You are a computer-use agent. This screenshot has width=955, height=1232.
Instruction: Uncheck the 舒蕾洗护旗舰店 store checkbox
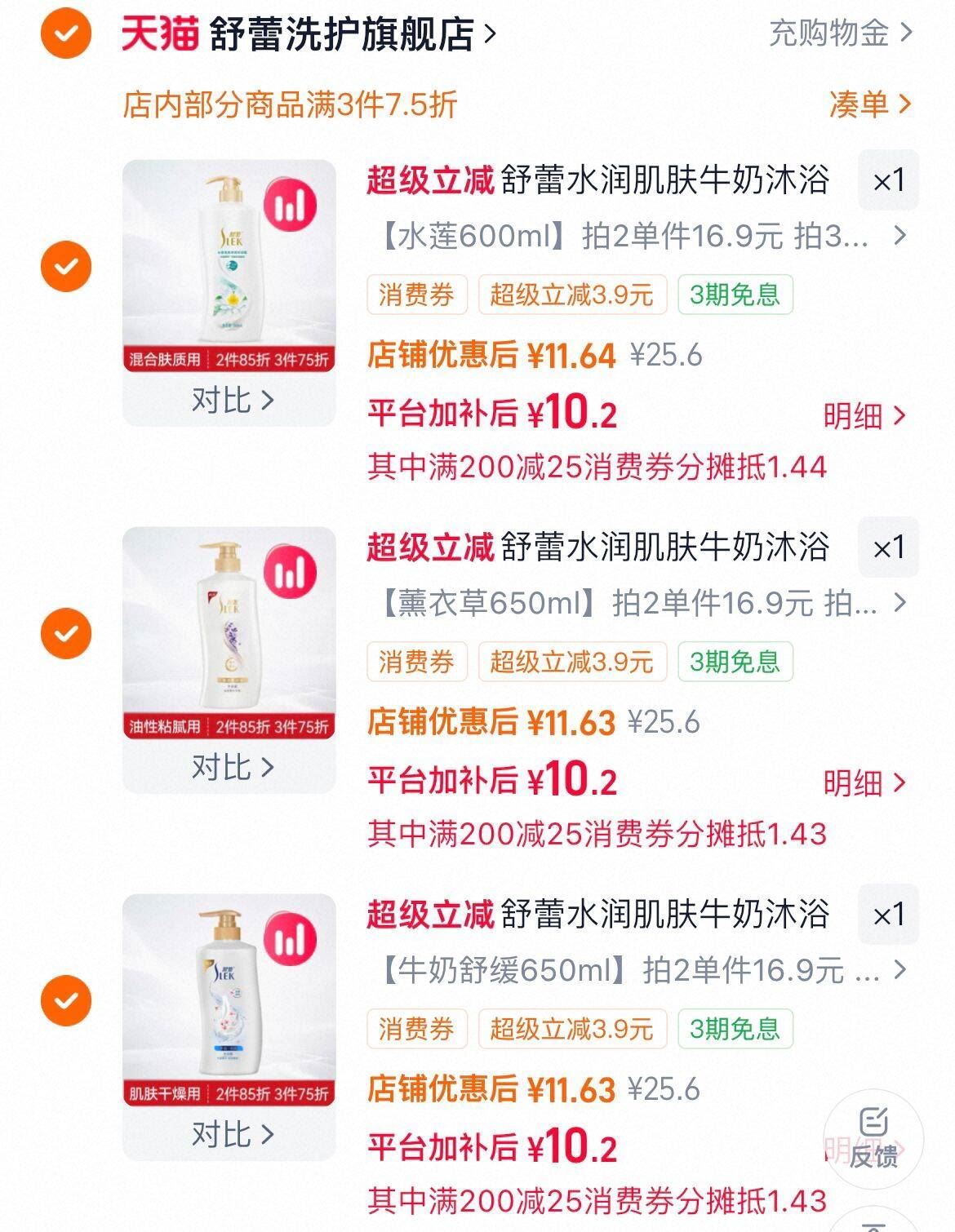(66, 34)
